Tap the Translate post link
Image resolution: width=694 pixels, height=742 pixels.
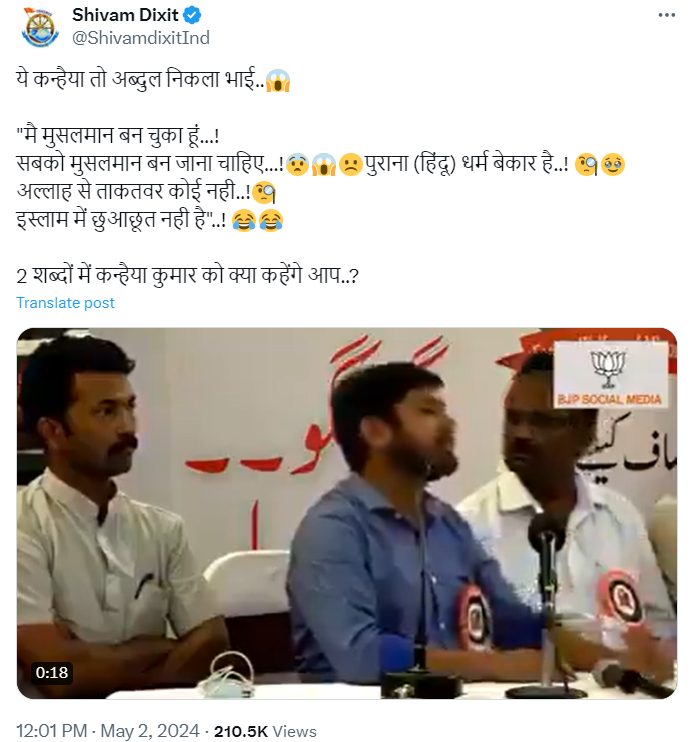pyautogui.click(x=65, y=303)
